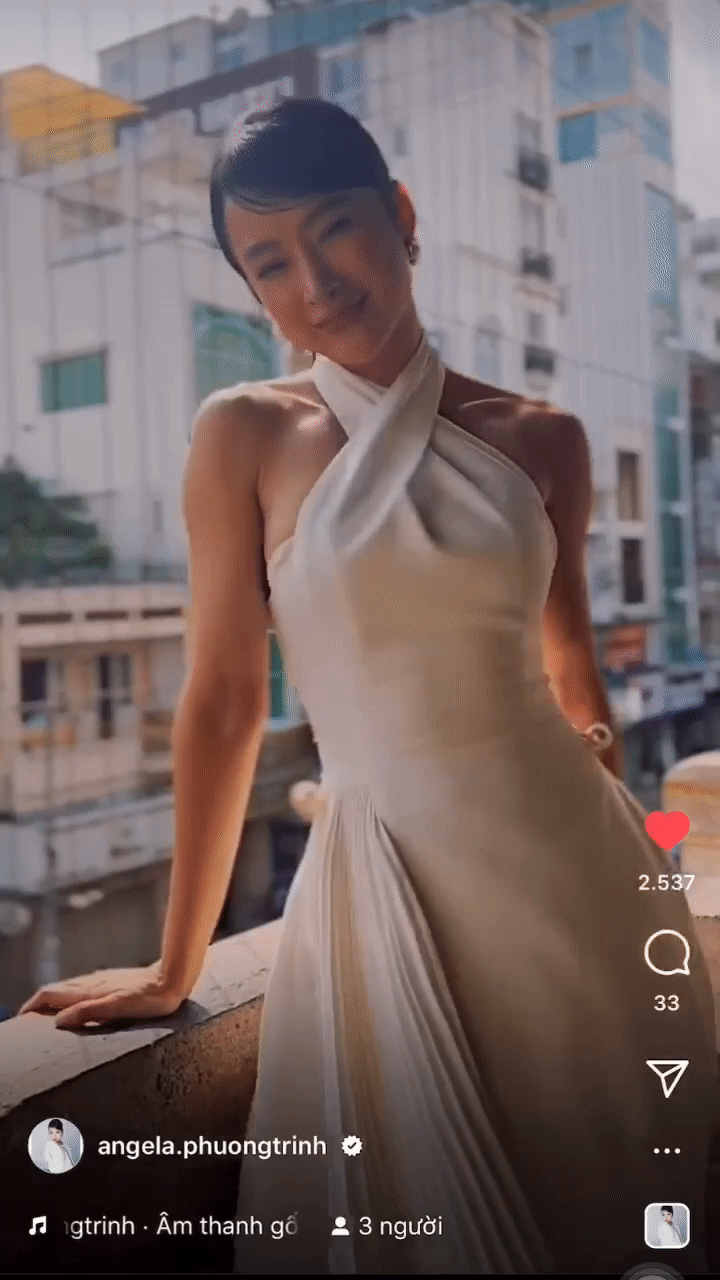Image resolution: width=720 pixels, height=1280 pixels.
Task: Tap the music note icon in bottom bar
Action: coord(38,1225)
